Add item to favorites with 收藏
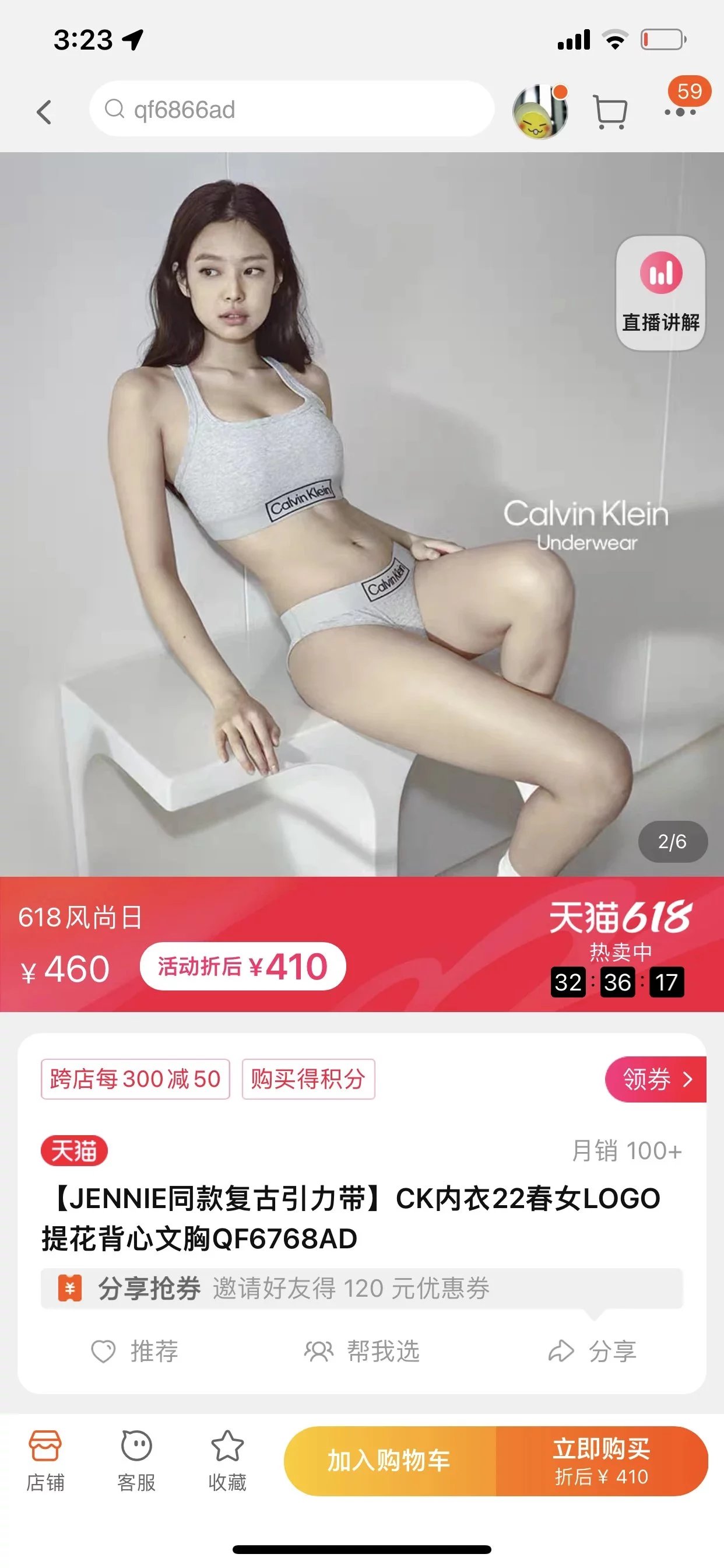 (x=227, y=1461)
